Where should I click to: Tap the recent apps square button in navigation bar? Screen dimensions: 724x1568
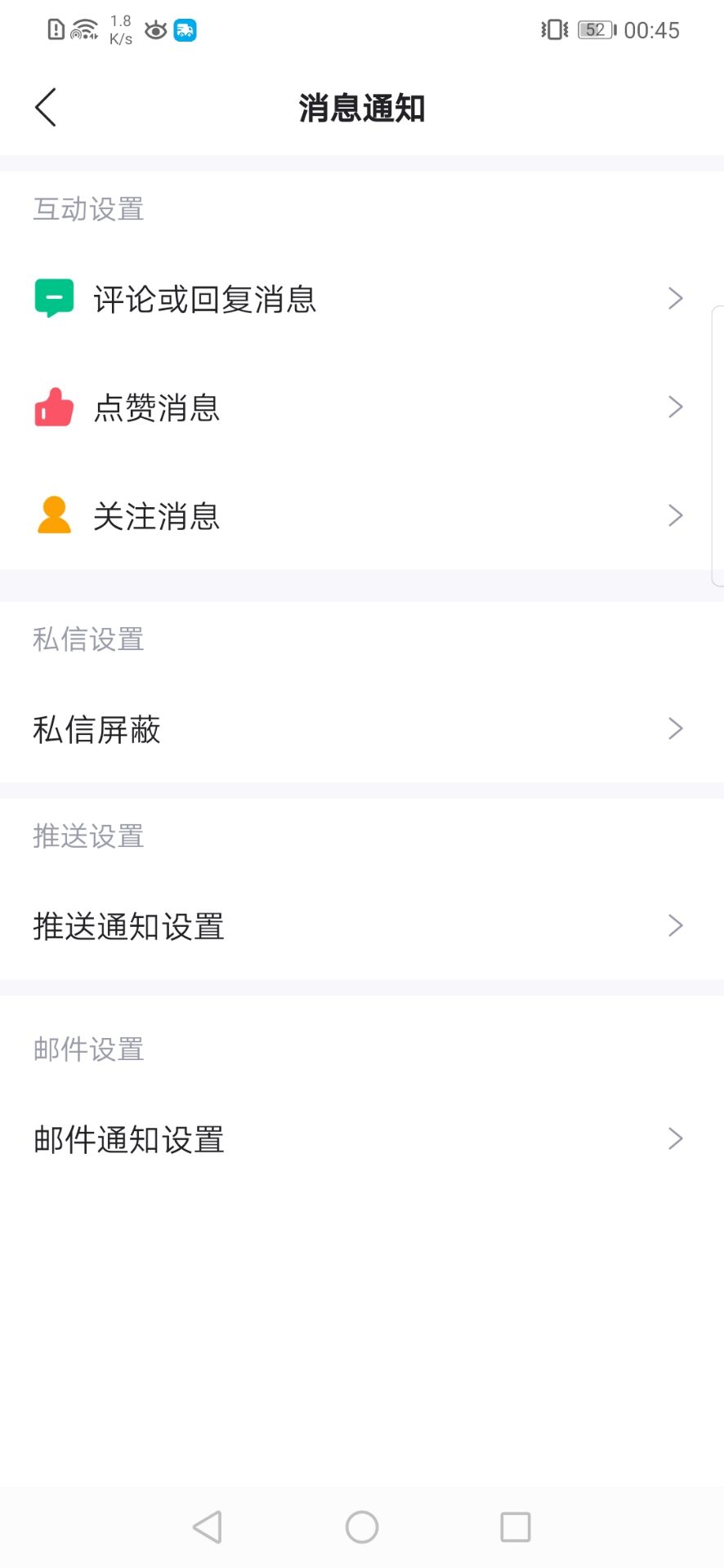515,1527
